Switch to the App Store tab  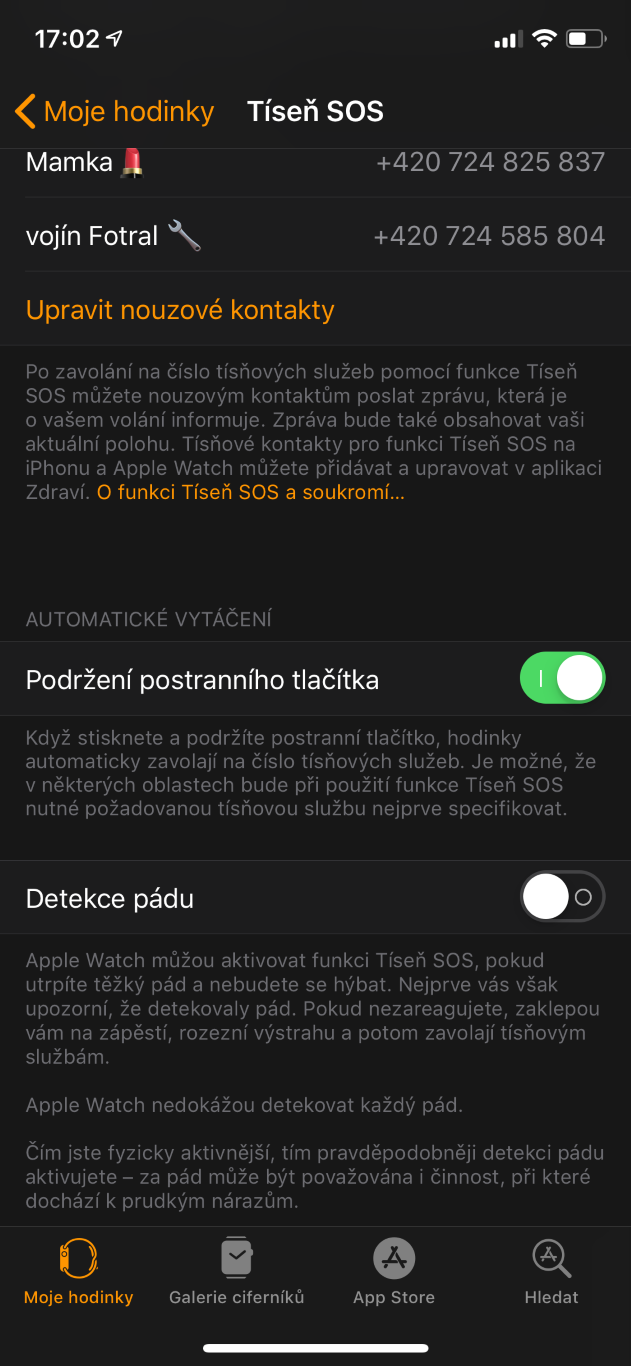tap(394, 1271)
